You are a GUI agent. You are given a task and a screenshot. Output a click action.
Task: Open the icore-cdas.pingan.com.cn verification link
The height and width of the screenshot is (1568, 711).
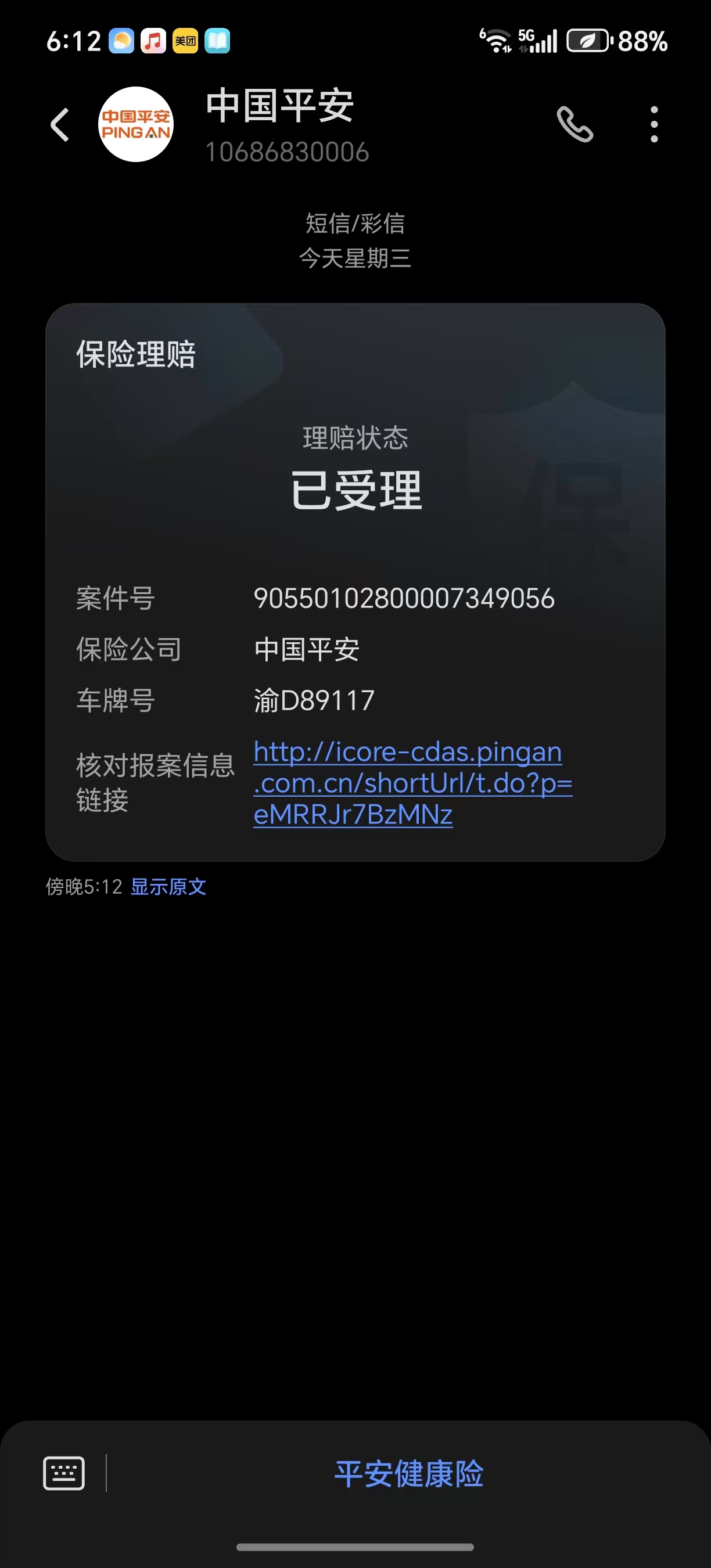413,783
